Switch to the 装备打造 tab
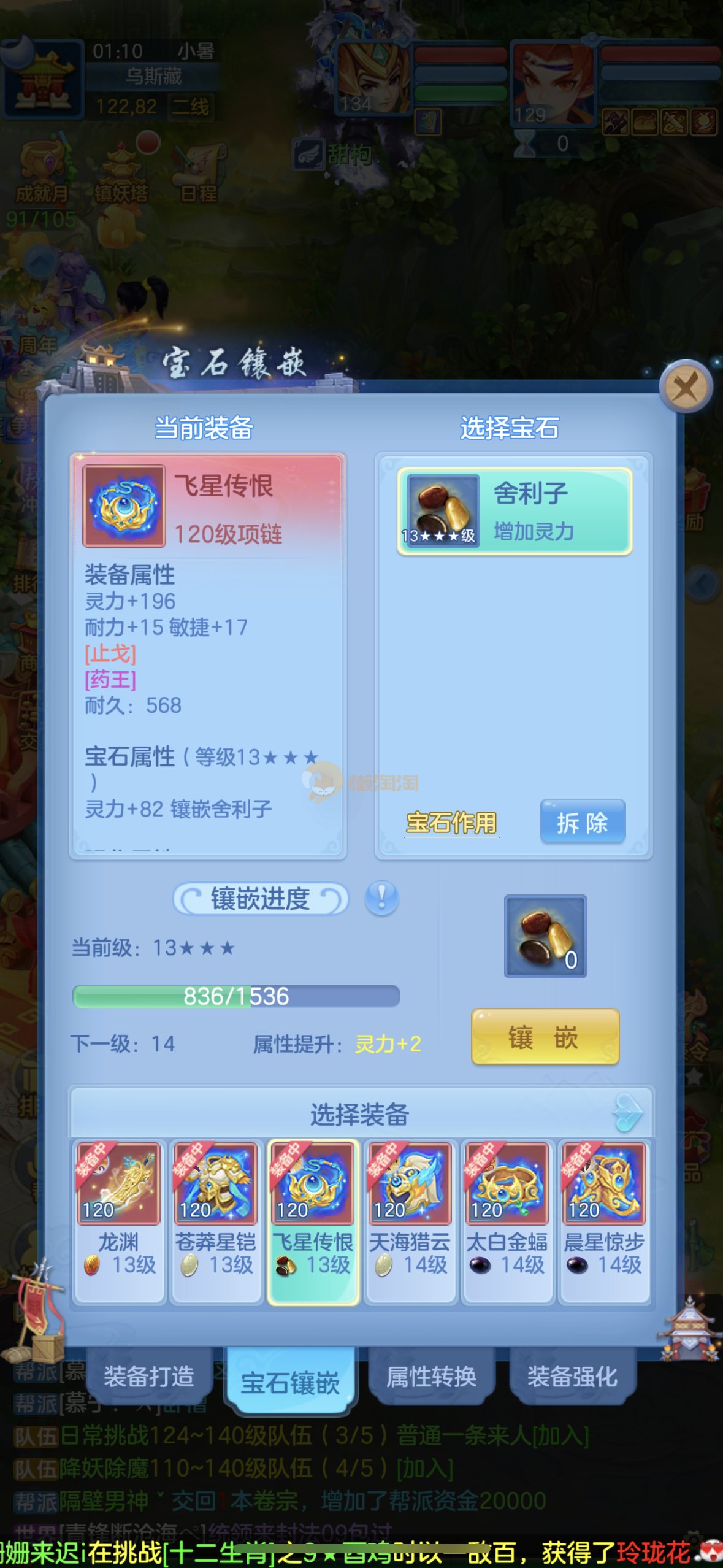Viewport: 723px width, 1568px height. 149,1376
